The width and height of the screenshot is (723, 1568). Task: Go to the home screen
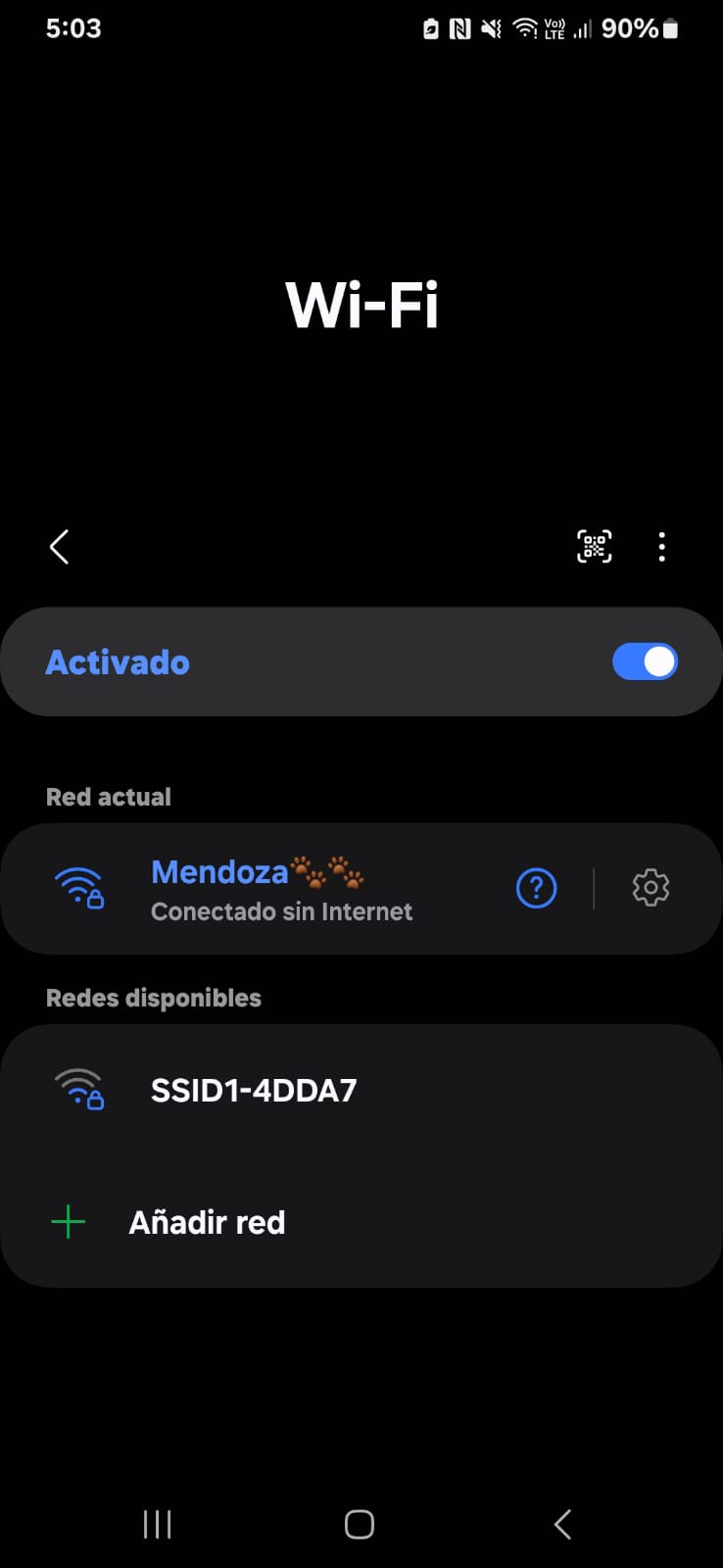[360, 1524]
